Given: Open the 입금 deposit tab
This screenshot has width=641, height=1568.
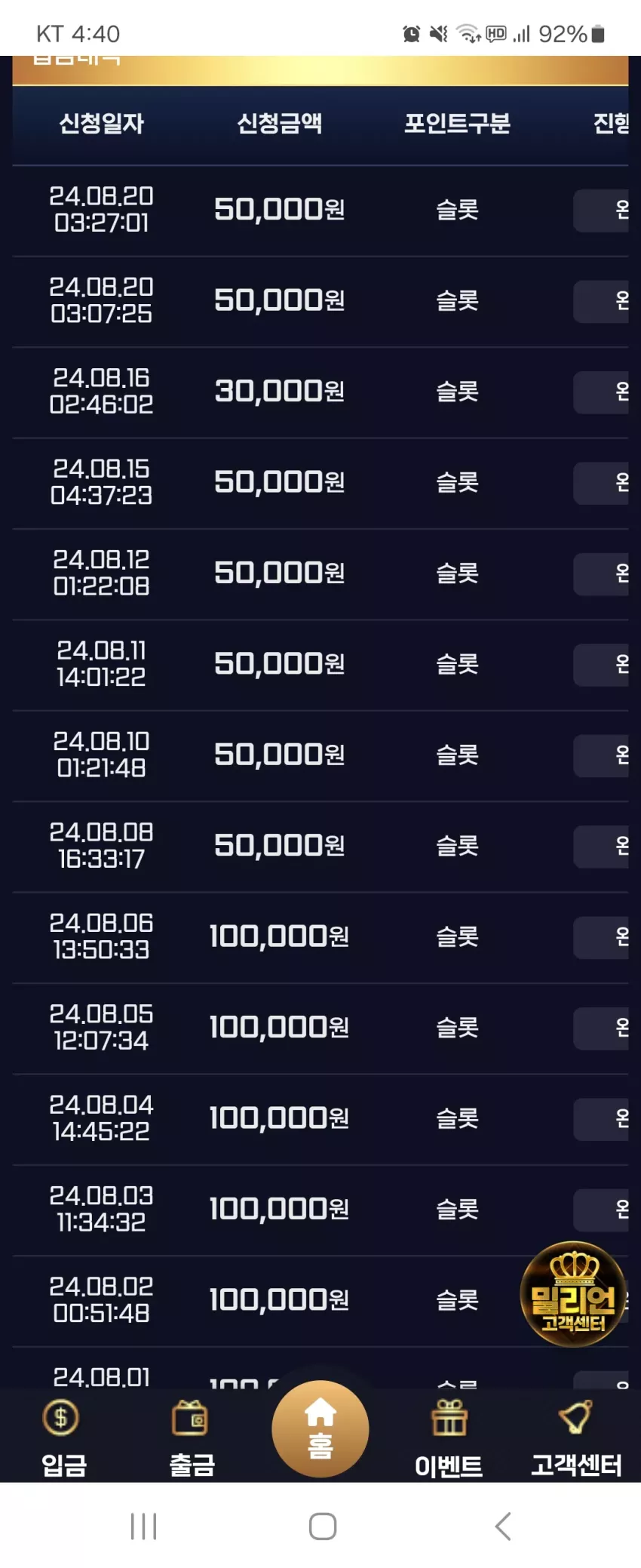Looking at the screenshot, I should (63, 1437).
